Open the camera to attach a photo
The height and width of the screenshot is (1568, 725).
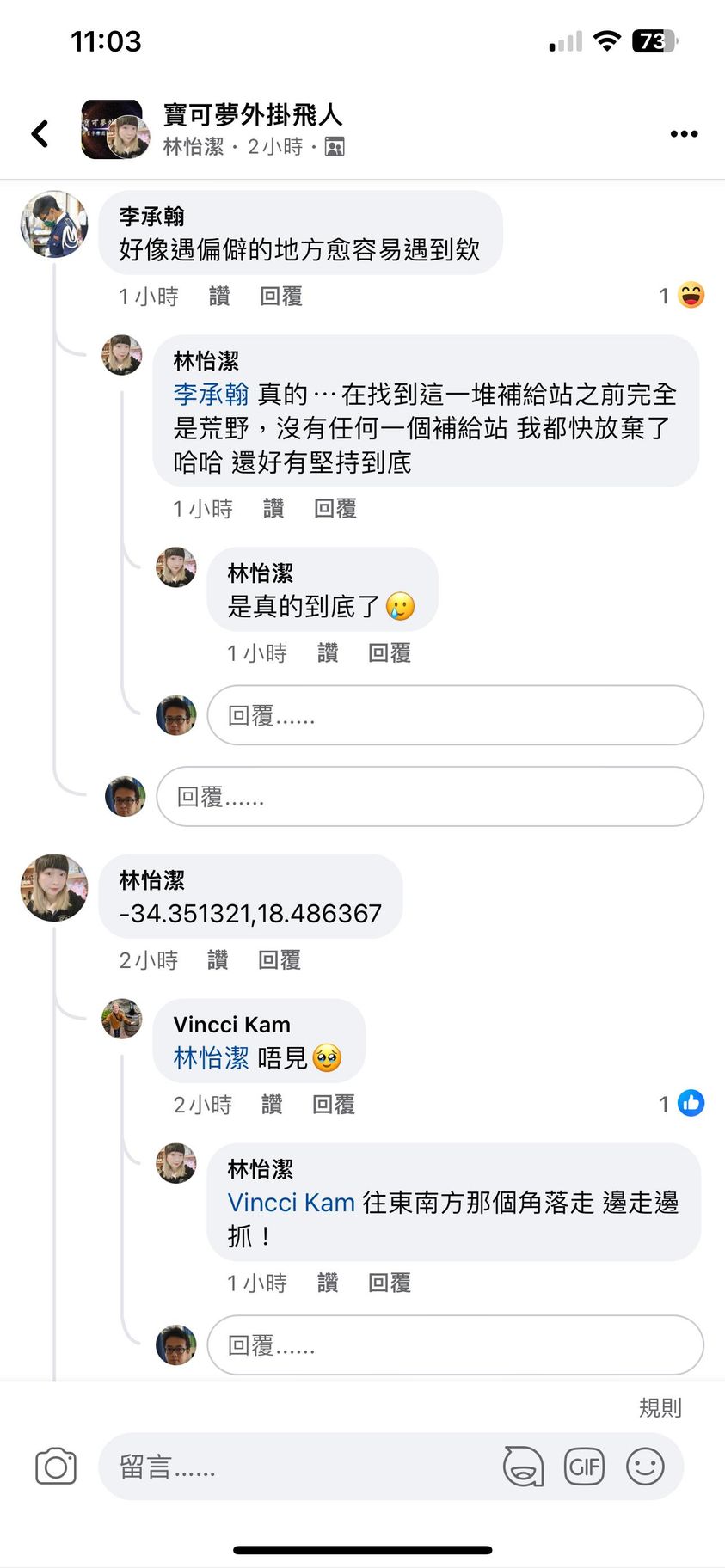point(56,1467)
